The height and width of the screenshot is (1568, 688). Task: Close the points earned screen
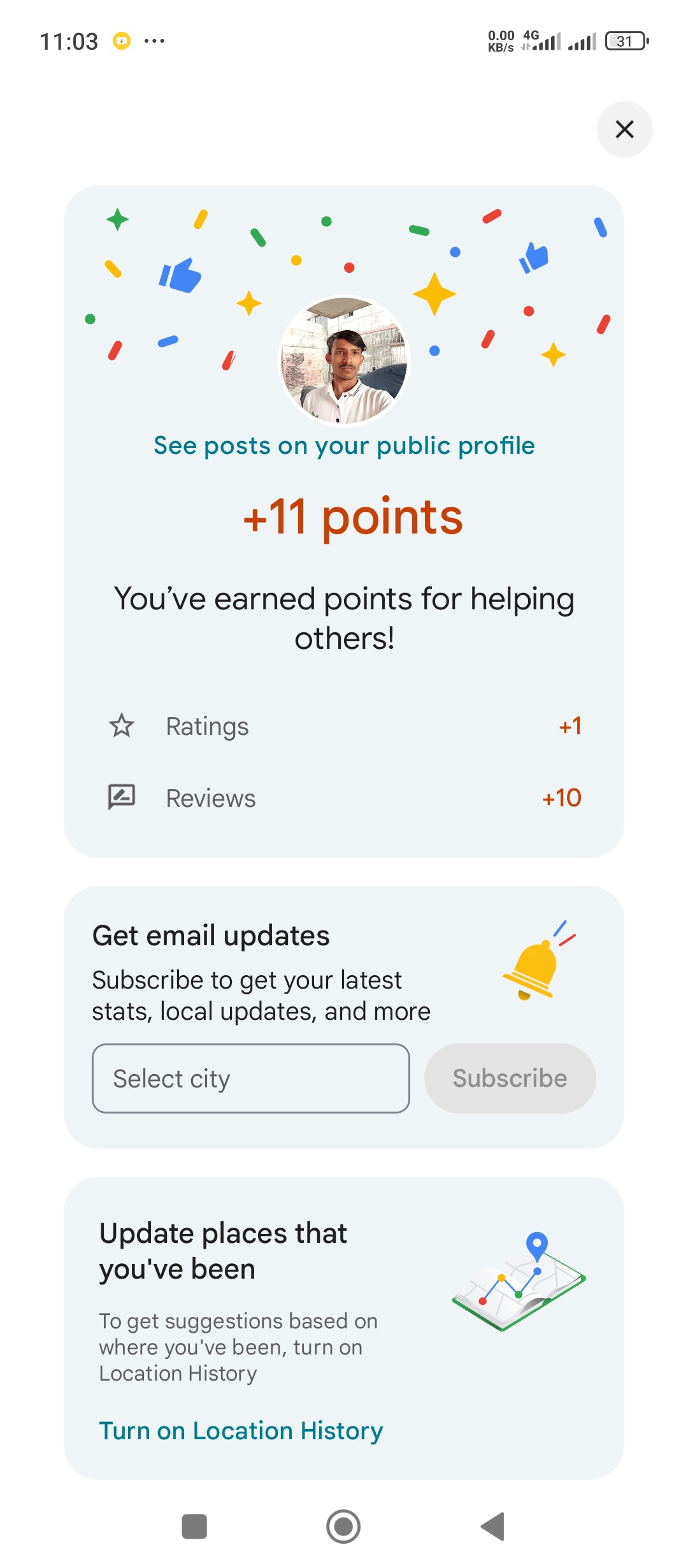point(624,129)
